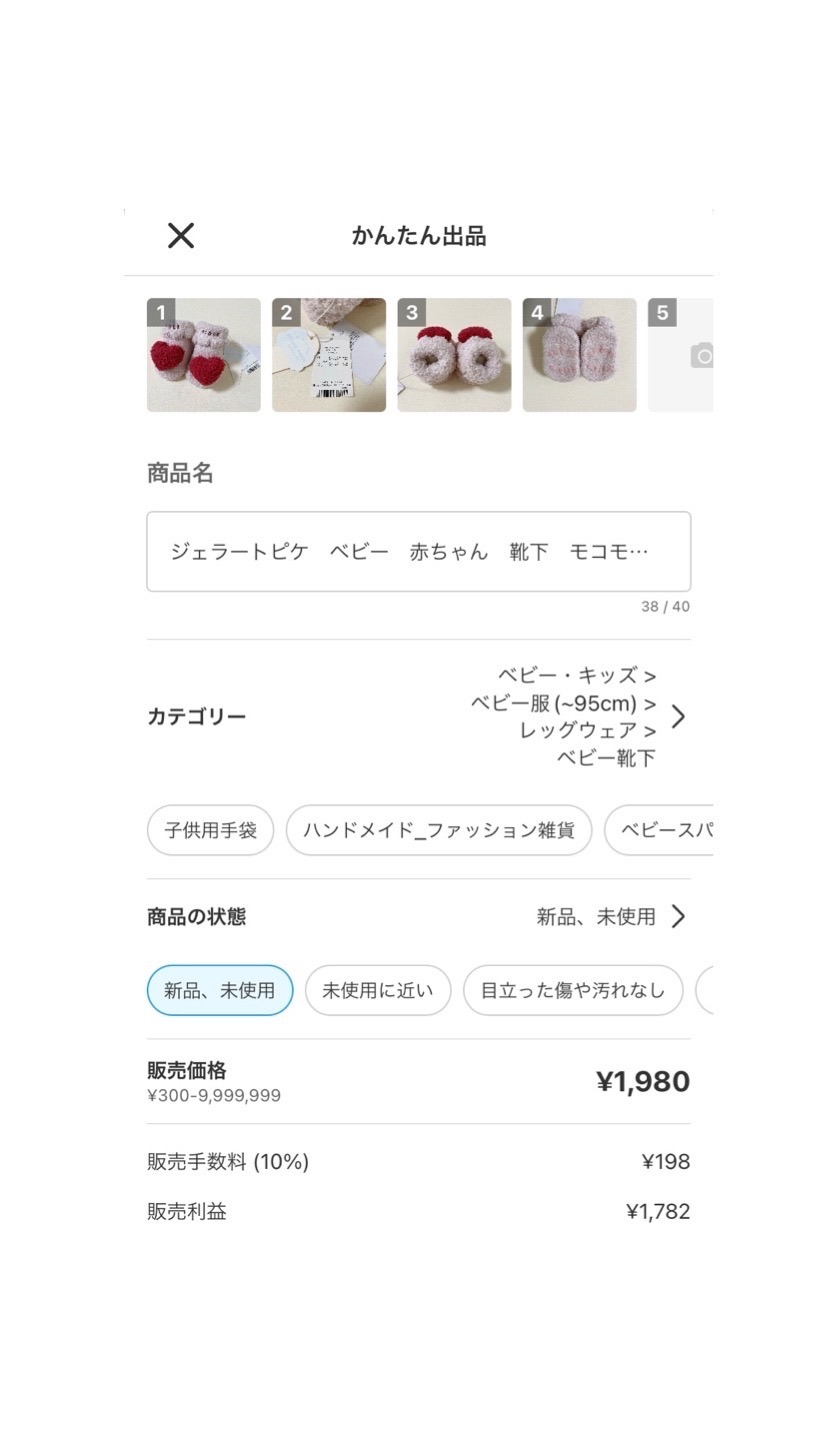Open photo 4 showing the sock soles
This screenshot has height=1443, width=828.
pos(579,355)
